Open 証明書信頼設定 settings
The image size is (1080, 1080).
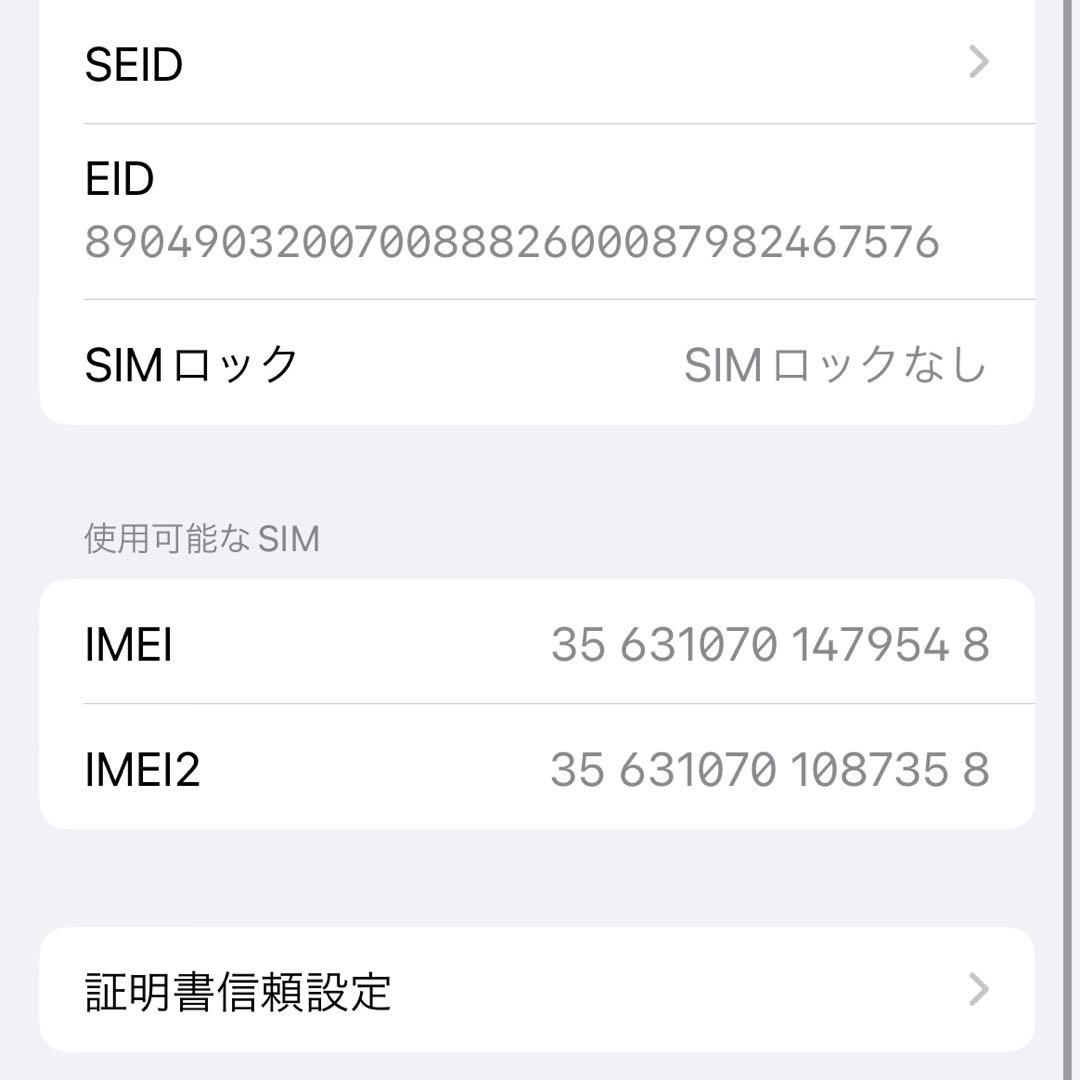(536, 990)
